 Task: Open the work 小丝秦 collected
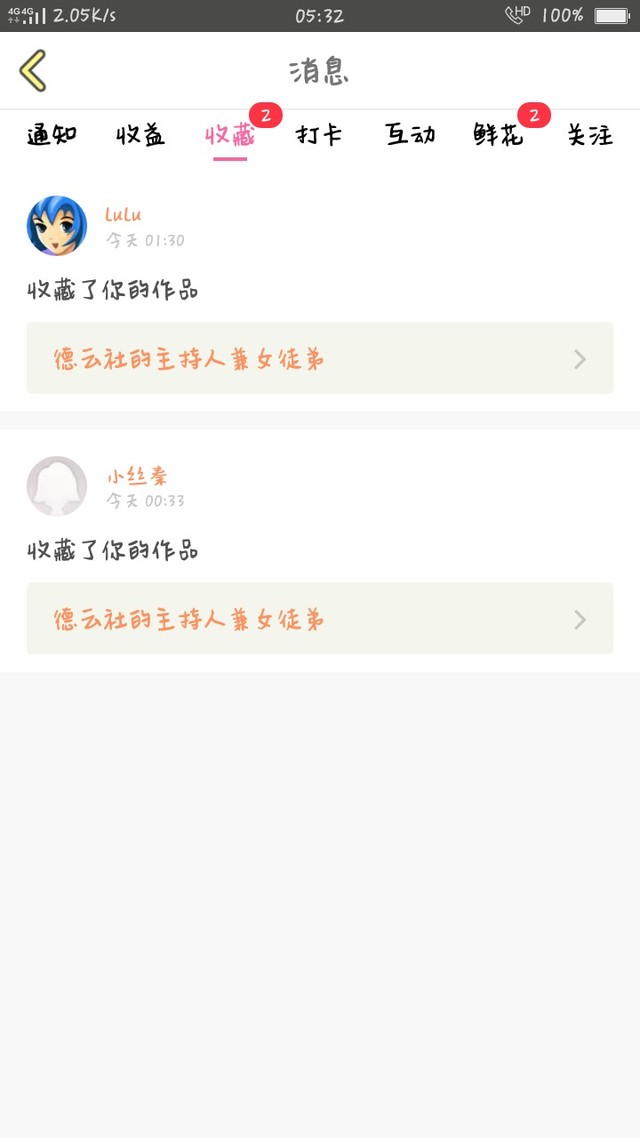tap(319, 619)
